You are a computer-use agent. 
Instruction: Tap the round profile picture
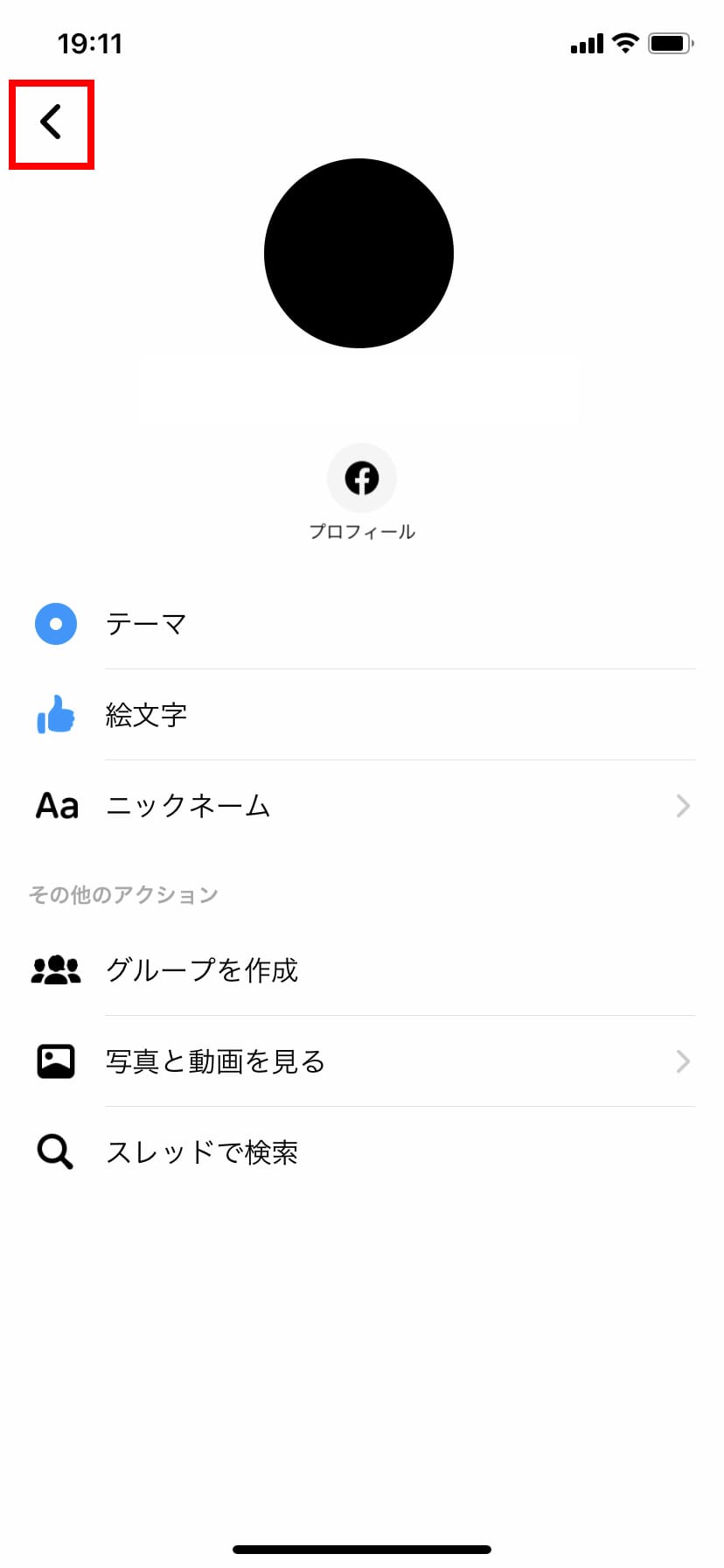pos(359,253)
